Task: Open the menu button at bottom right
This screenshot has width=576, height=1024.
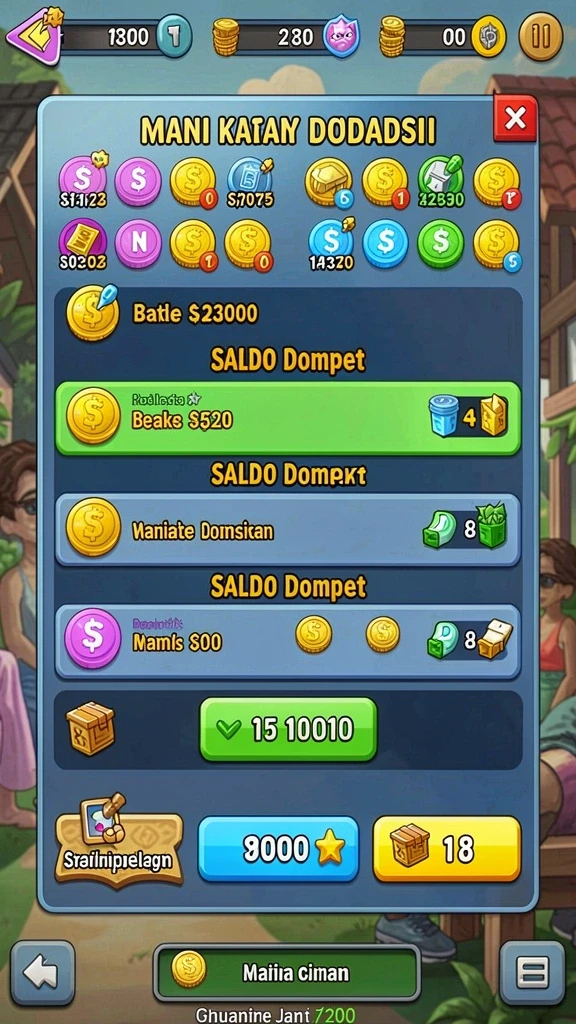Action: [532, 972]
